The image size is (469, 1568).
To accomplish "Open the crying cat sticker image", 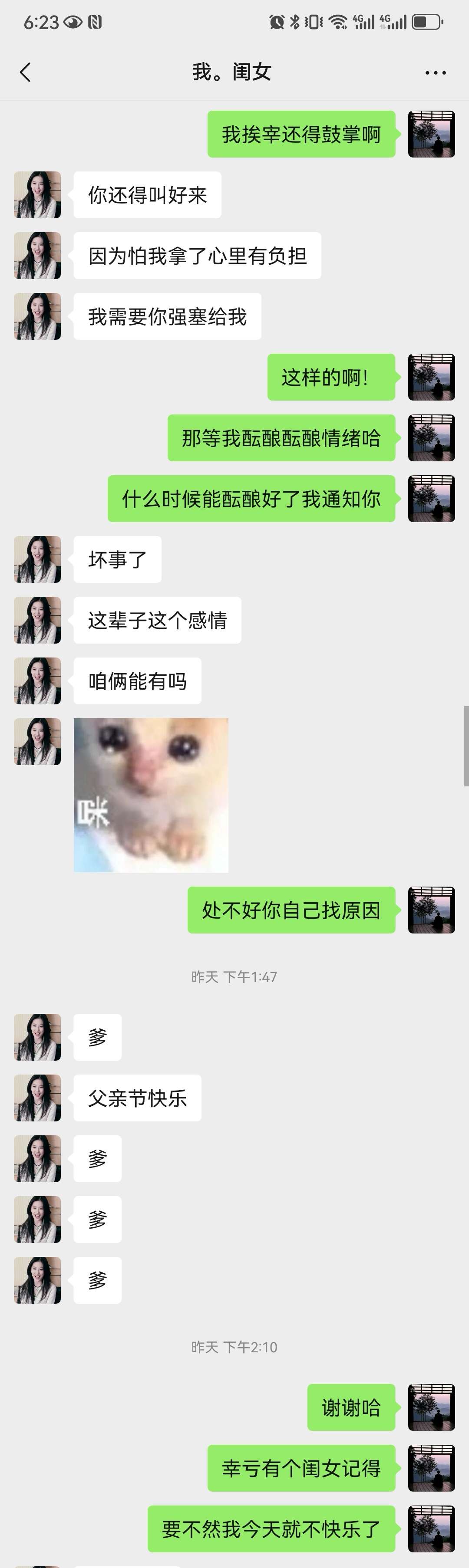I will [151, 795].
